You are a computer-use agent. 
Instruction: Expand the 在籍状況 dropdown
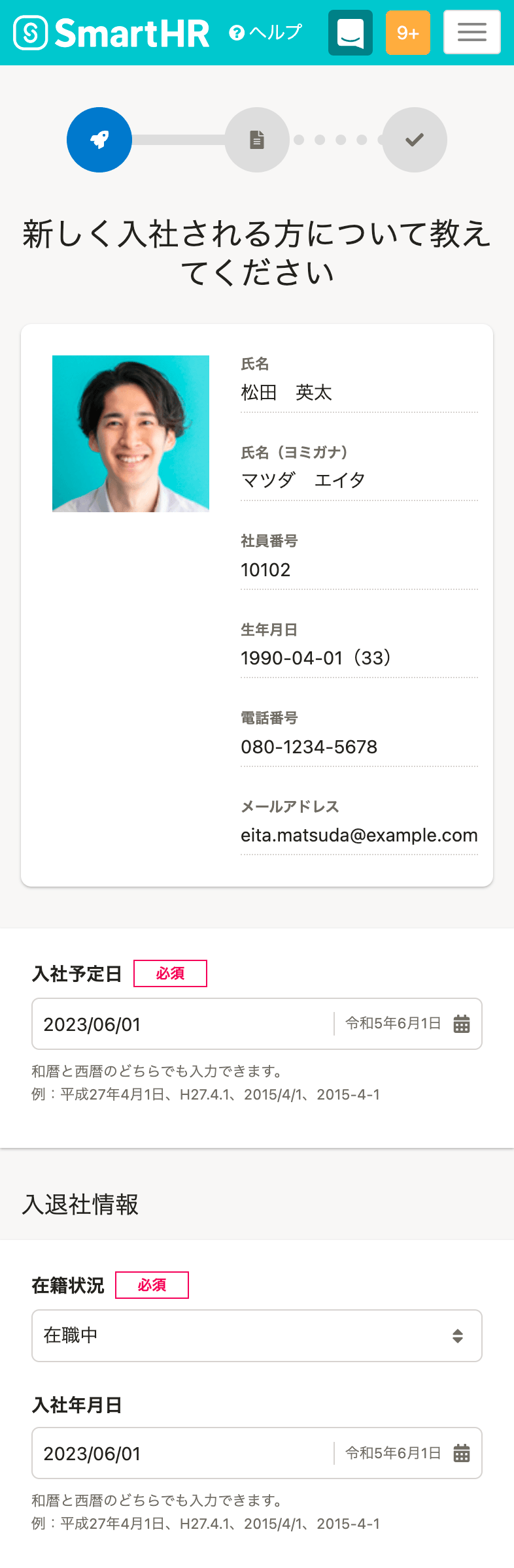[x=257, y=1335]
